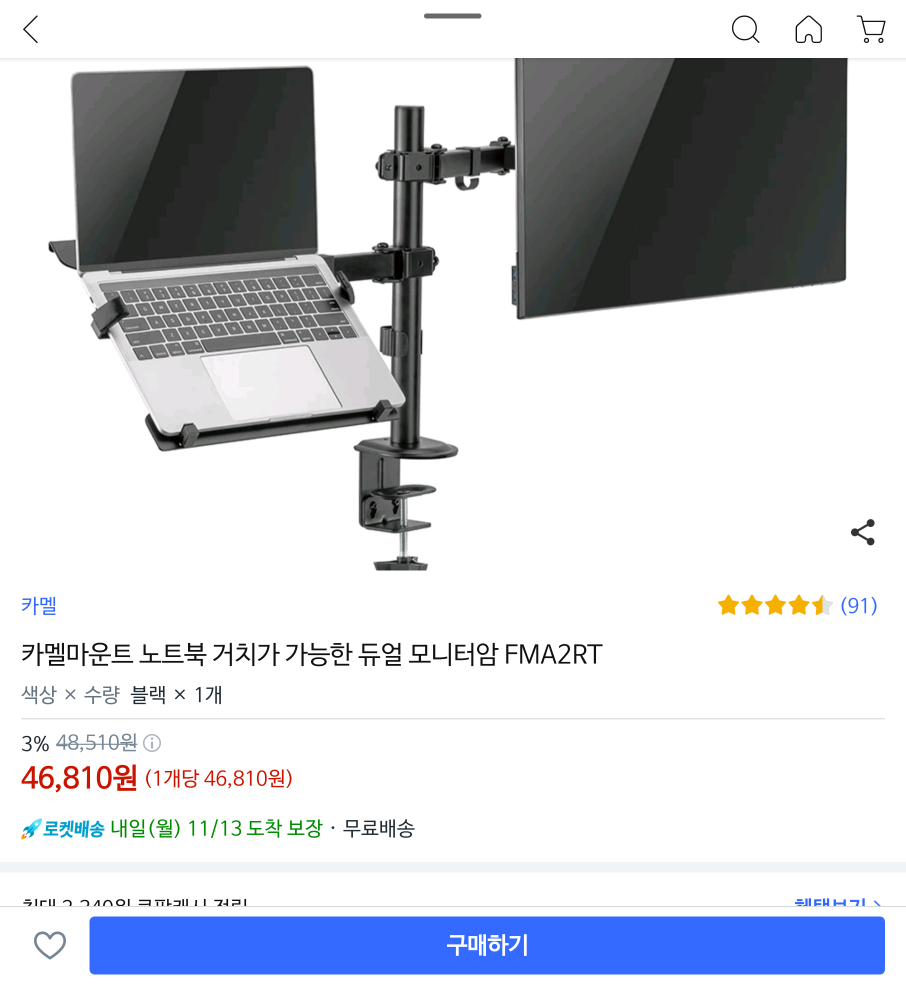This screenshot has height=985, width=906.
Task: Open the shopping cart
Action: tap(871, 29)
